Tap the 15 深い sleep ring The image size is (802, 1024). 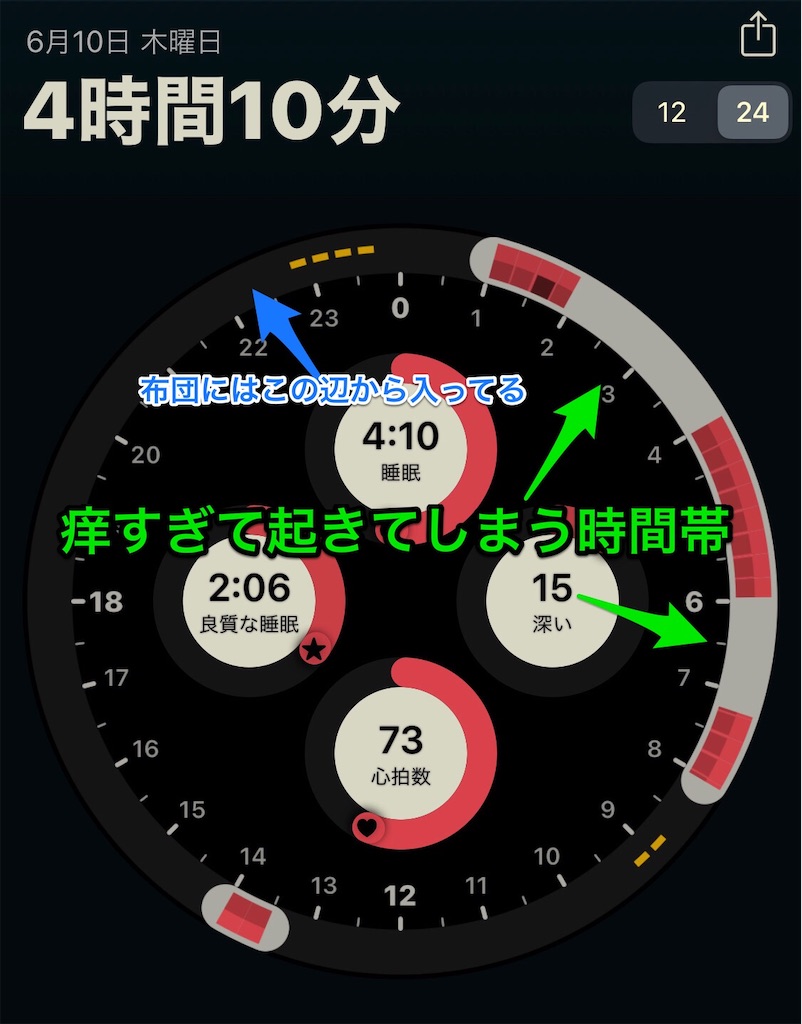pos(551,599)
